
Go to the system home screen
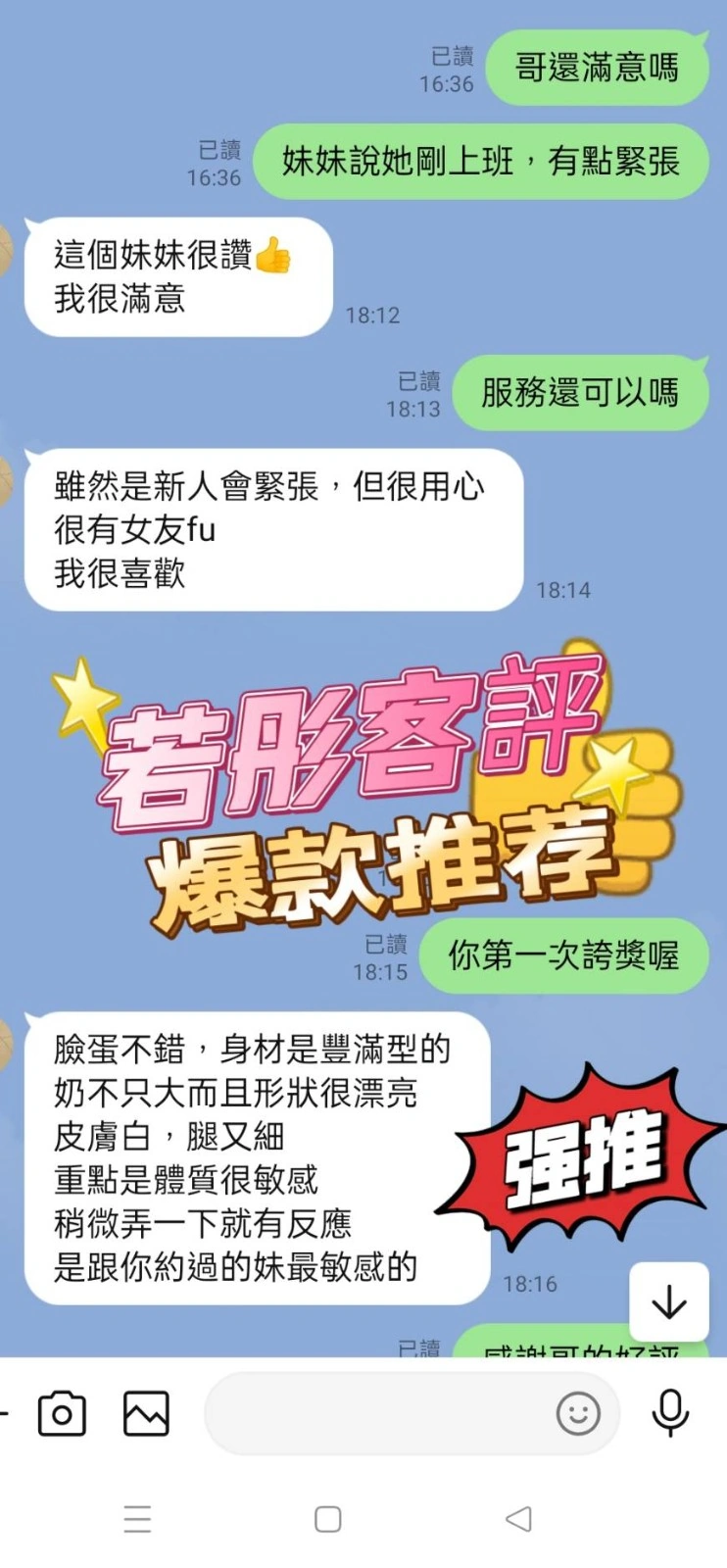click(328, 1519)
